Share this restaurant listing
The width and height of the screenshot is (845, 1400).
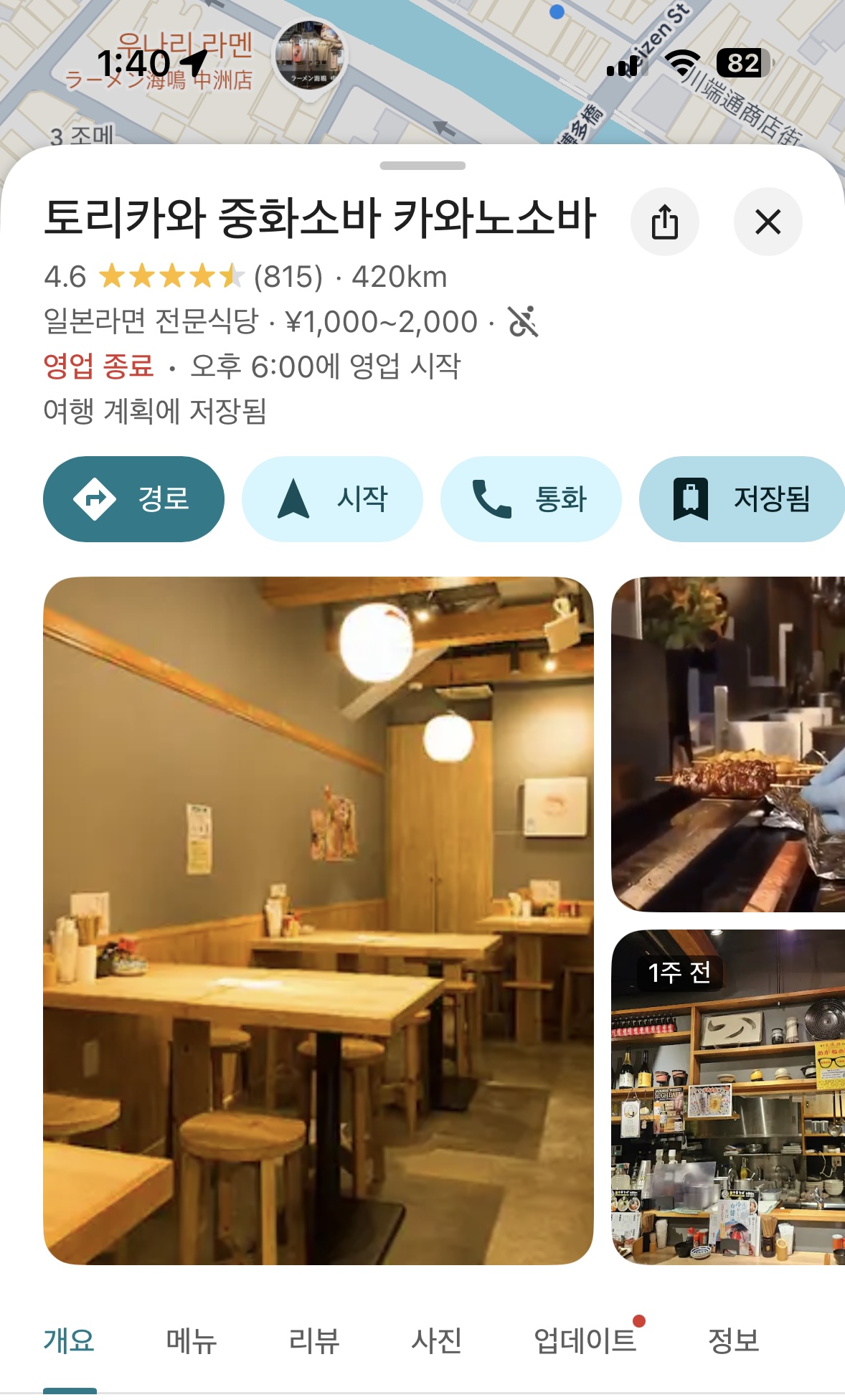[664, 222]
